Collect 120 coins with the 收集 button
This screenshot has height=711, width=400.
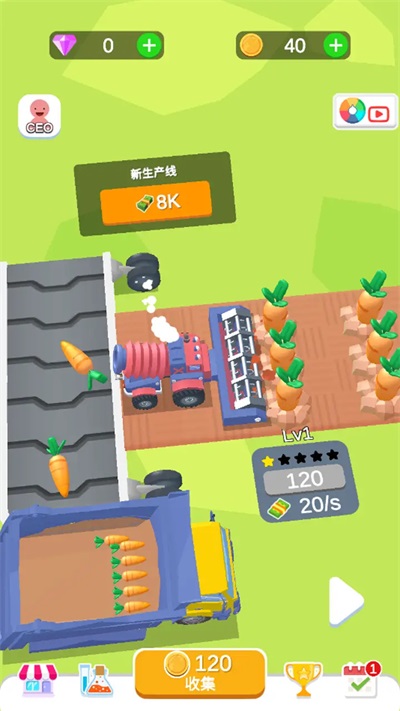tap(200, 673)
